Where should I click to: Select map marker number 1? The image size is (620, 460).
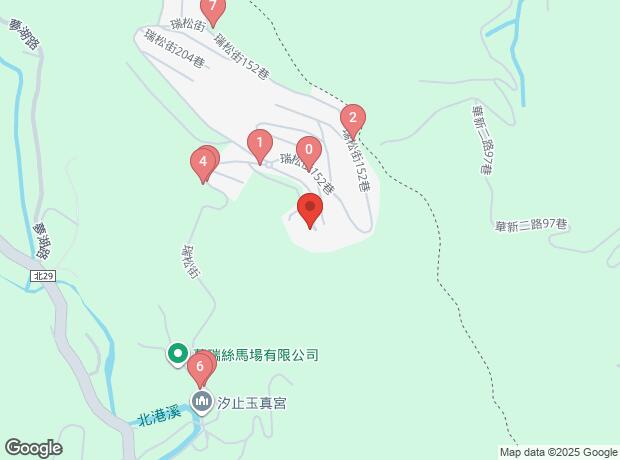pyautogui.click(x=260, y=144)
